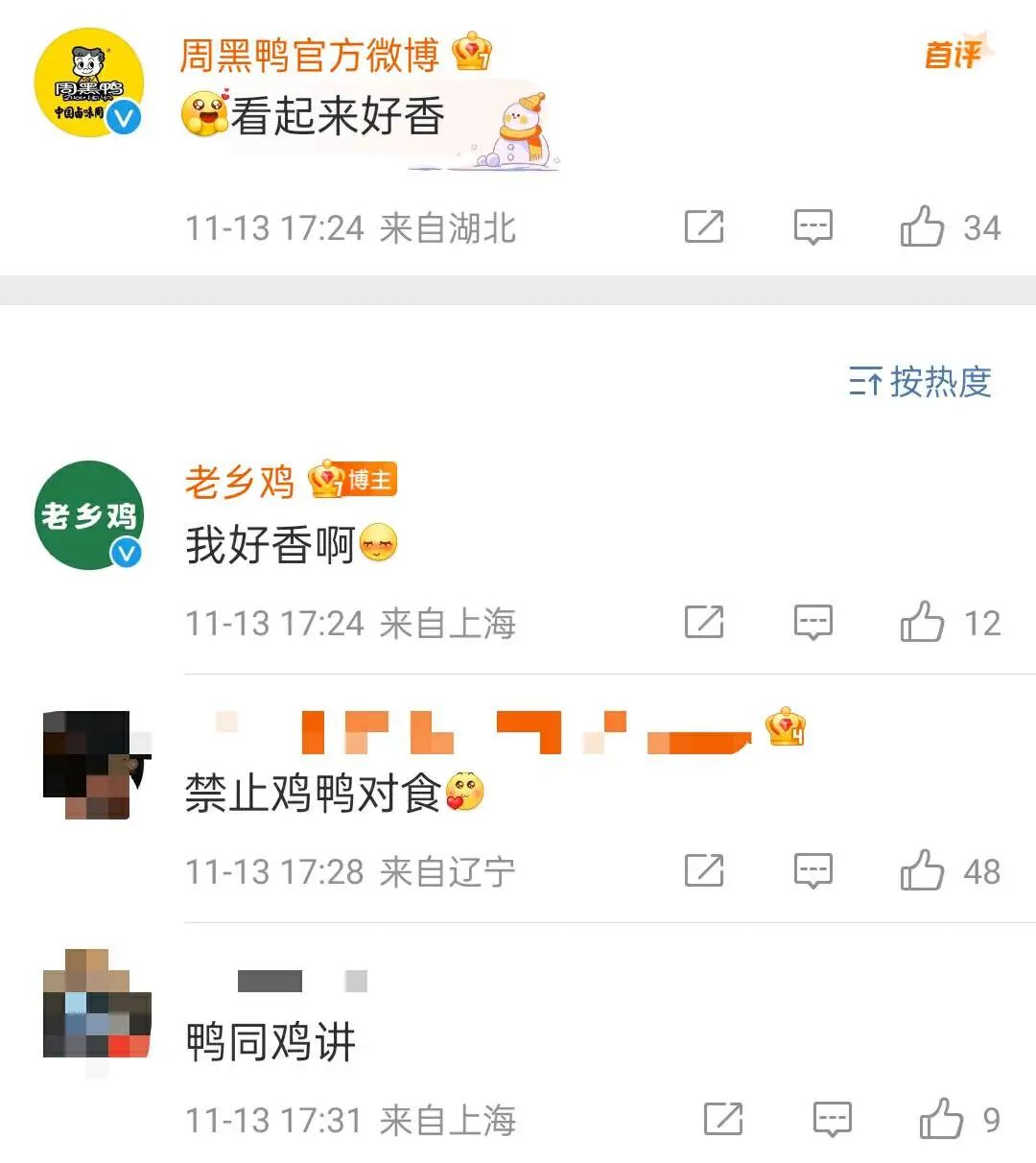This screenshot has height=1163, width=1036.
Task: Like the reply '我好香啊'
Action: click(x=923, y=623)
